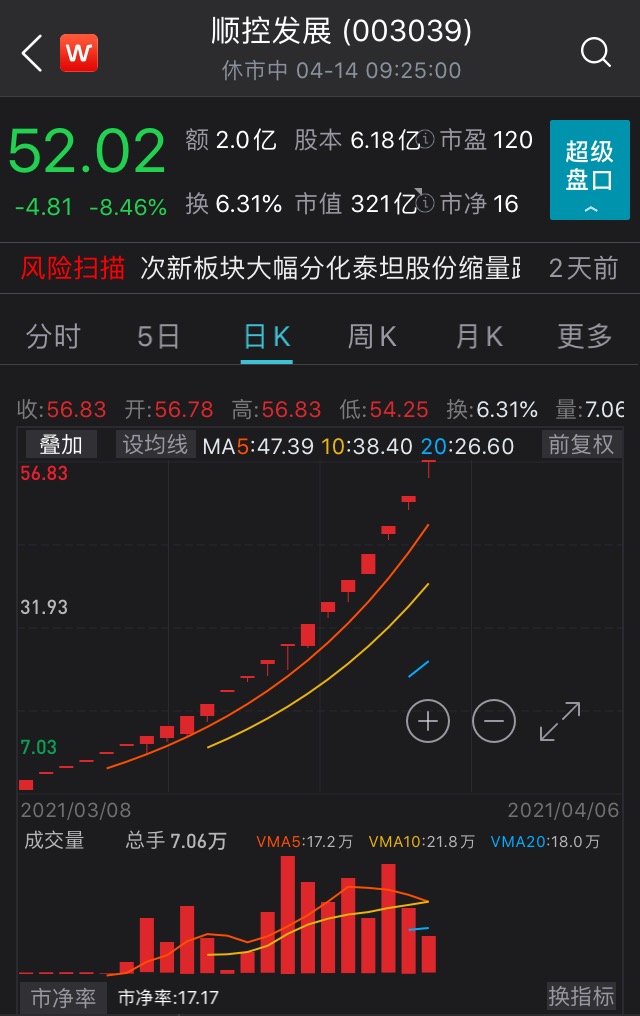This screenshot has width=640, height=1016.
Task: Select the 日K chart tab
Action: pyautogui.click(x=267, y=337)
